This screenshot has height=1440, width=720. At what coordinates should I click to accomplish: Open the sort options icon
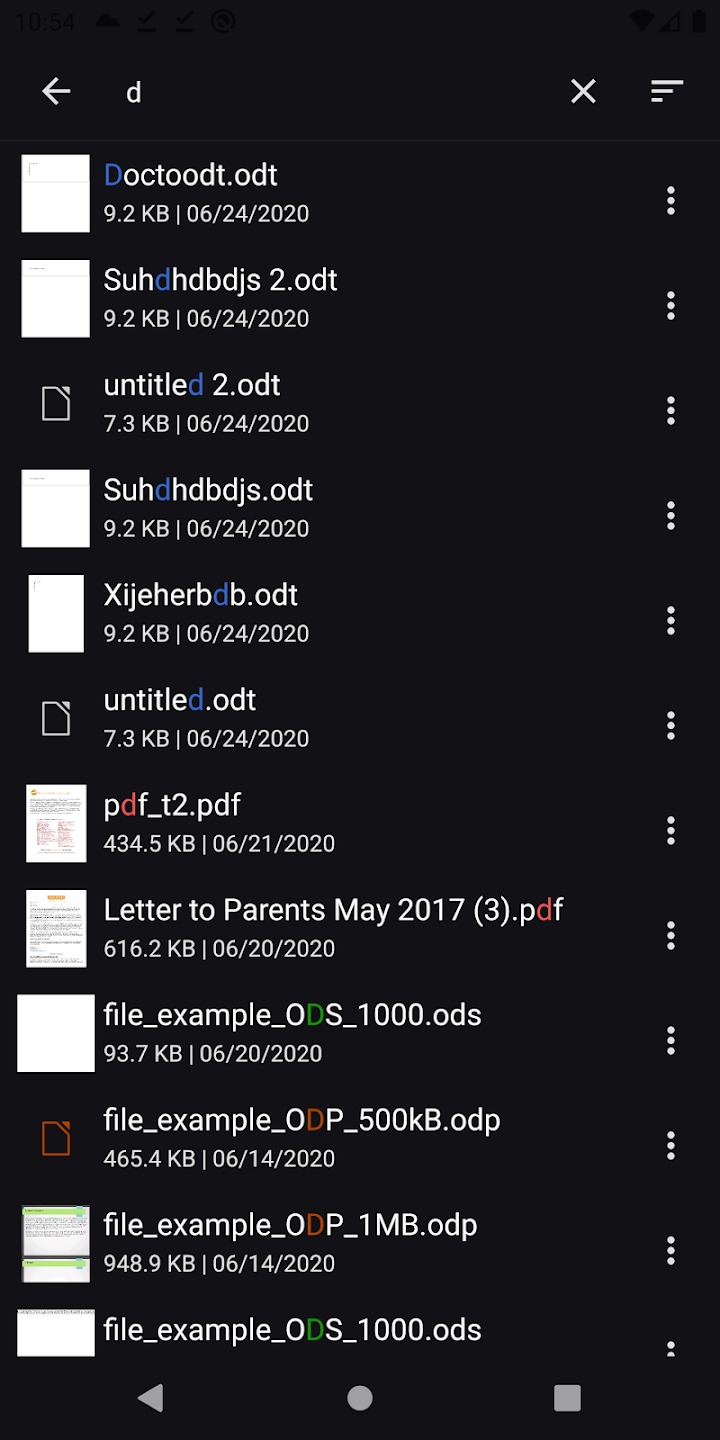point(666,92)
